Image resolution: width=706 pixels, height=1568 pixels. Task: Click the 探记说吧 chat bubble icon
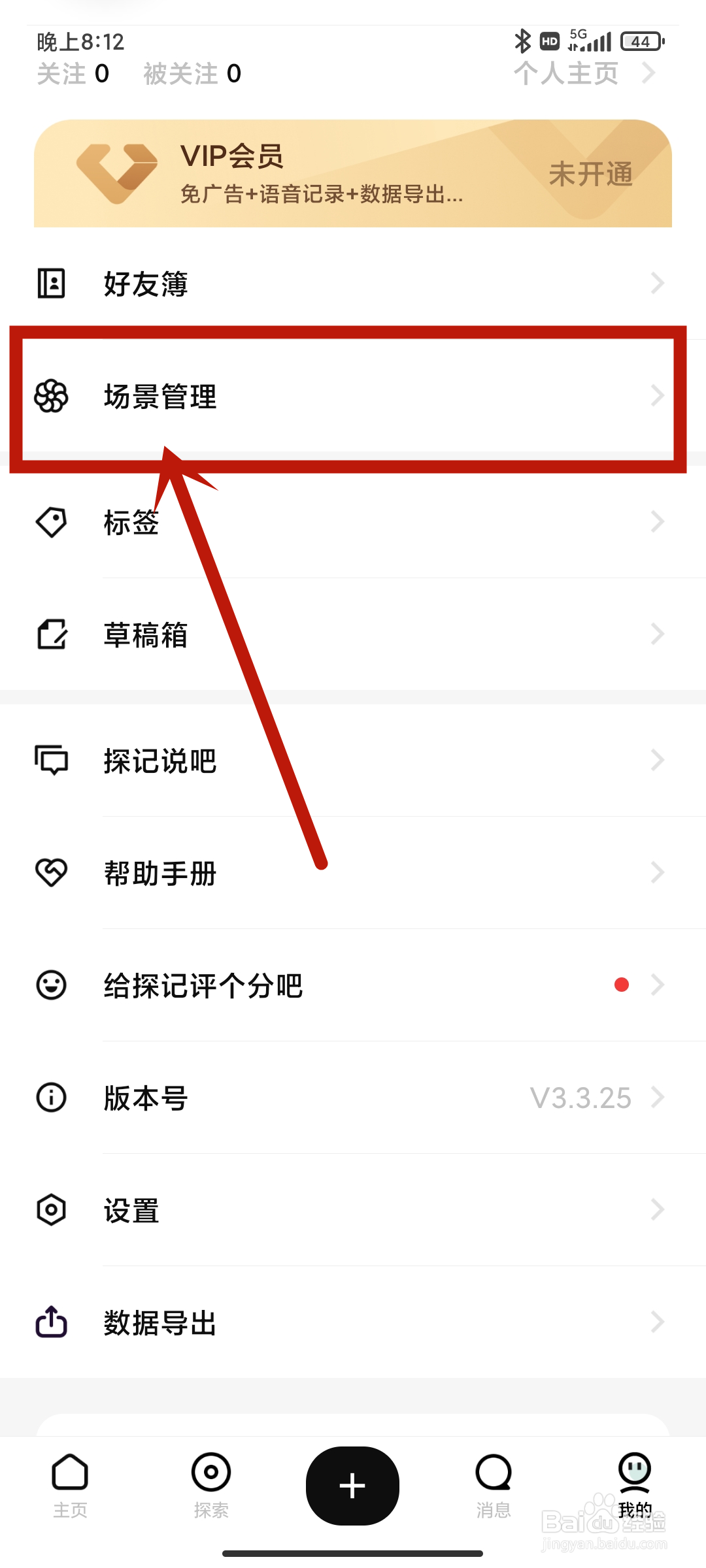click(x=52, y=760)
